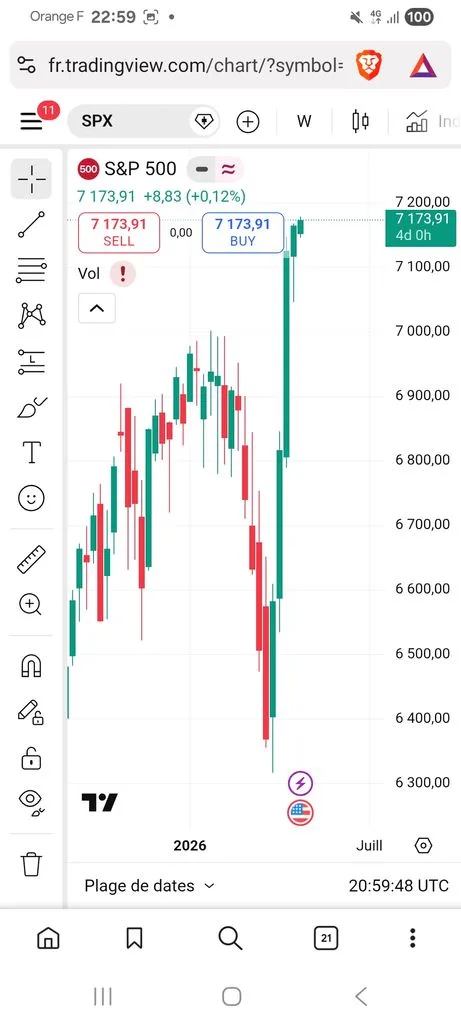This screenshot has width=461, height=1024.
Task: Collapse the indicator legend with chevron
Action: [x=97, y=308]
